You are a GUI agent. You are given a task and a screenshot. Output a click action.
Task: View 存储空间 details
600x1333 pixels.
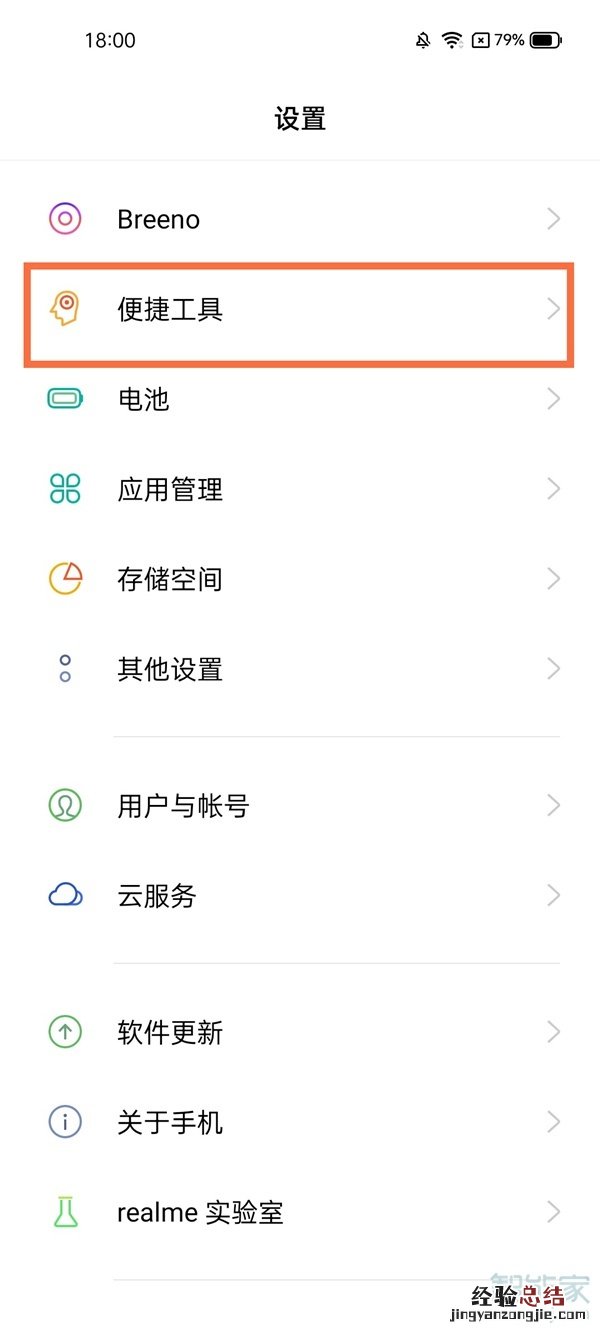[300, 579]
